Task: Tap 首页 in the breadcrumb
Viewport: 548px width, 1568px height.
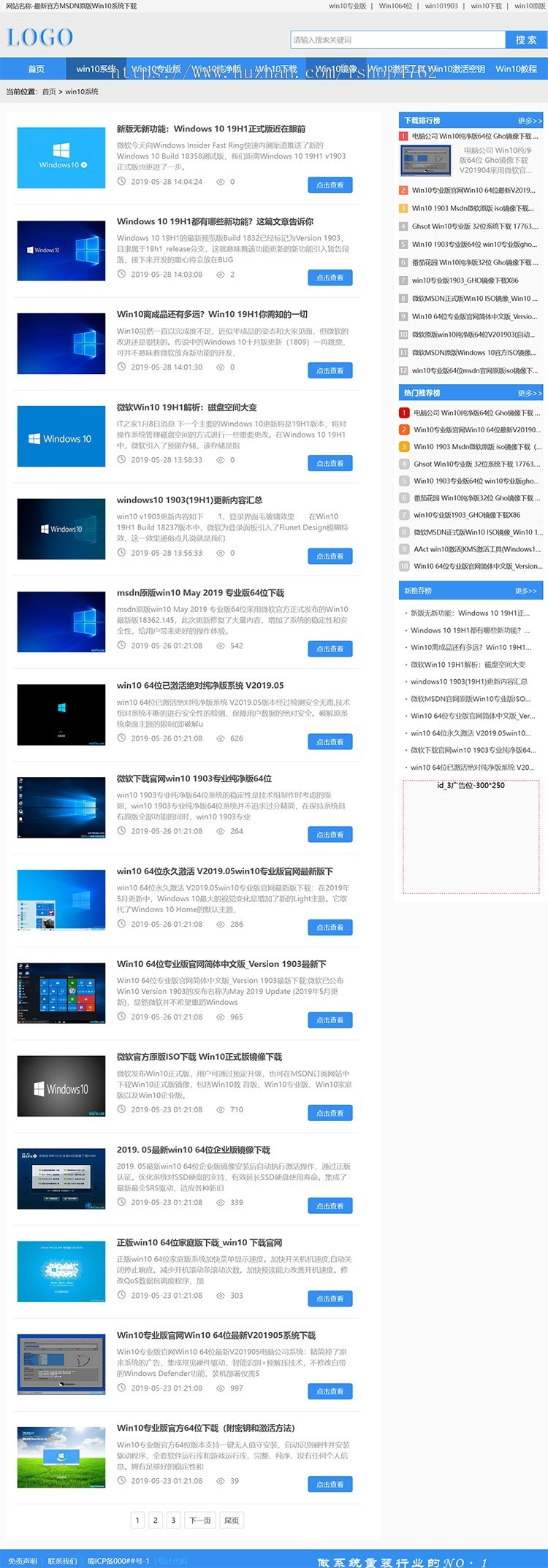Action: [x=49, y=92]
